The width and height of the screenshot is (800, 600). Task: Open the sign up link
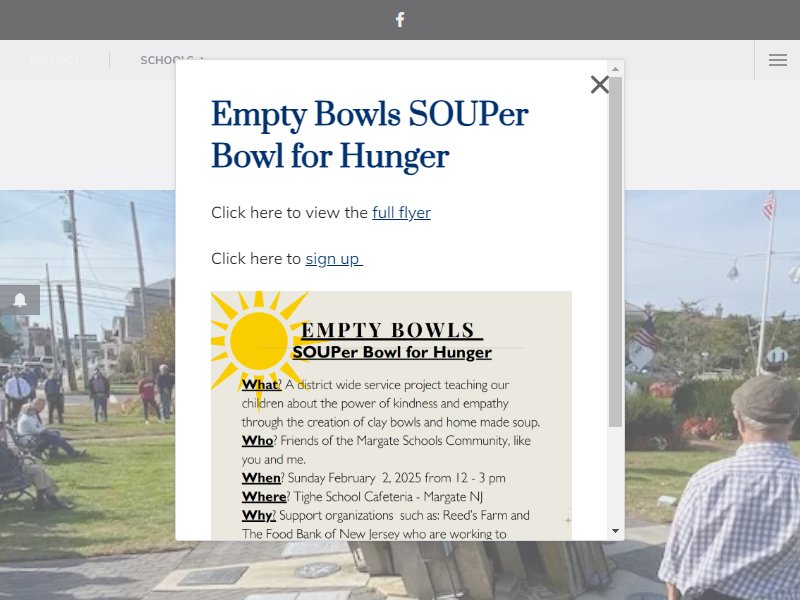pos(333,259)
